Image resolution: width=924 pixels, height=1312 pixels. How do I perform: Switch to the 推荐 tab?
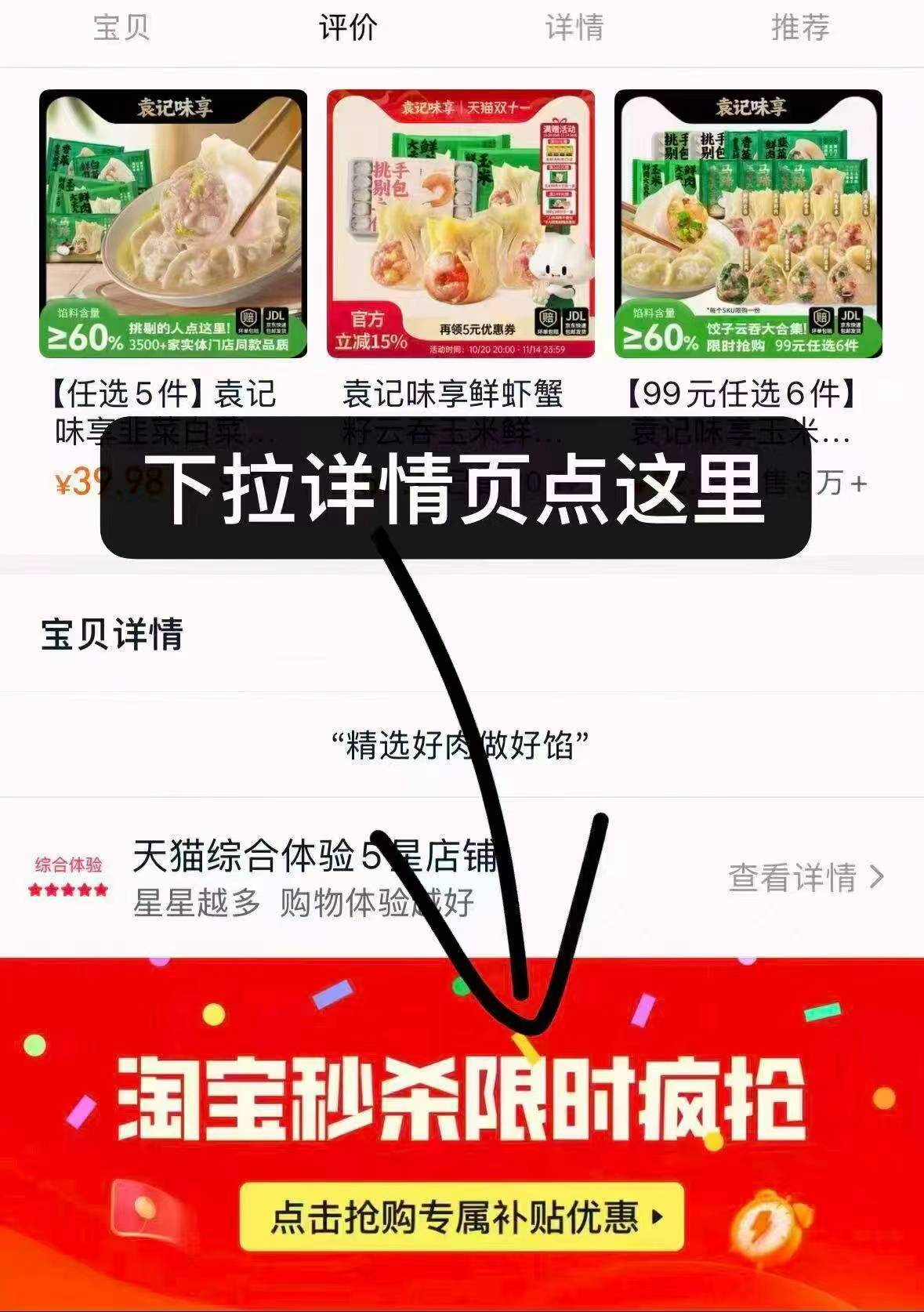[799, 27]
